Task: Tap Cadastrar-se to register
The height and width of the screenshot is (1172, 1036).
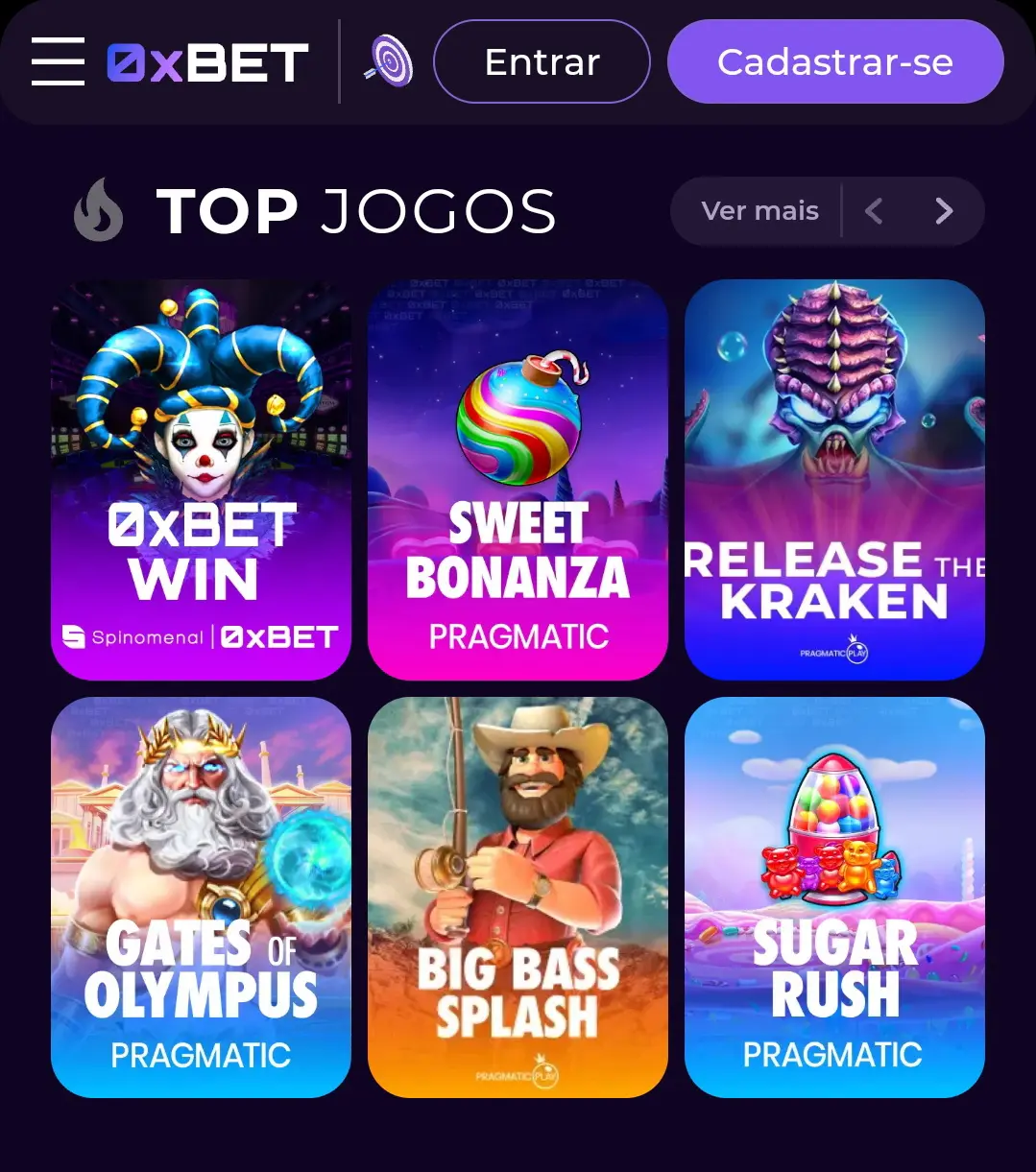Action: 834,62
